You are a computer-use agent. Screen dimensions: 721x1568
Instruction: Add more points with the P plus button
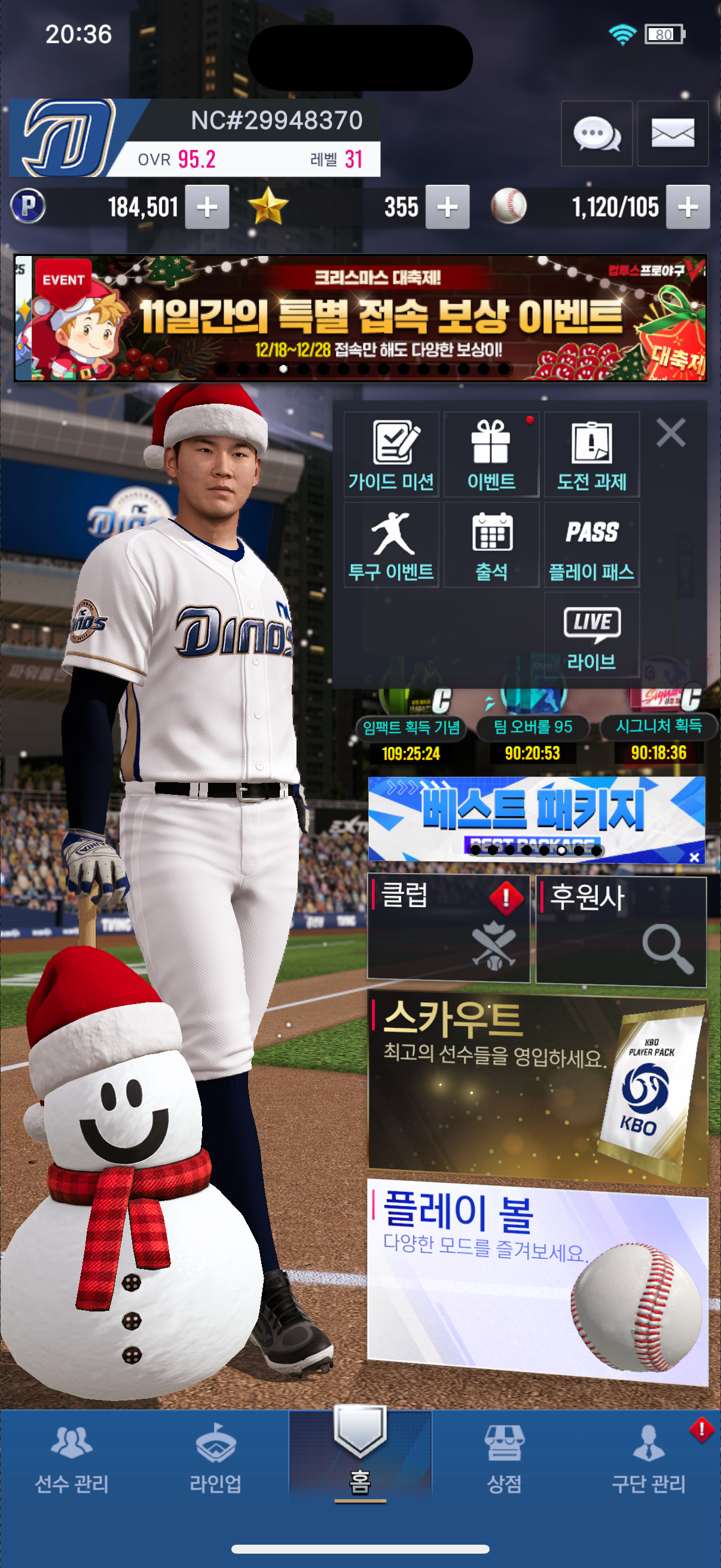click(207, 207)
